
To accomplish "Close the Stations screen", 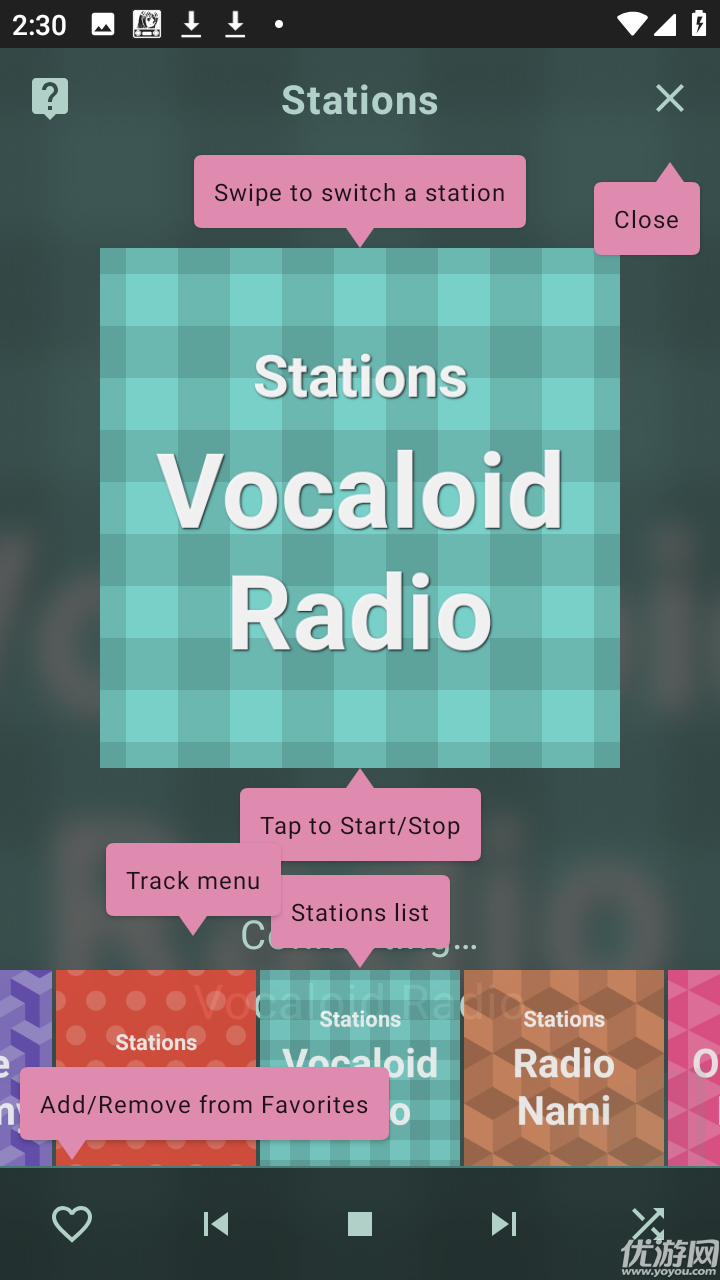I will click(669, 98).
